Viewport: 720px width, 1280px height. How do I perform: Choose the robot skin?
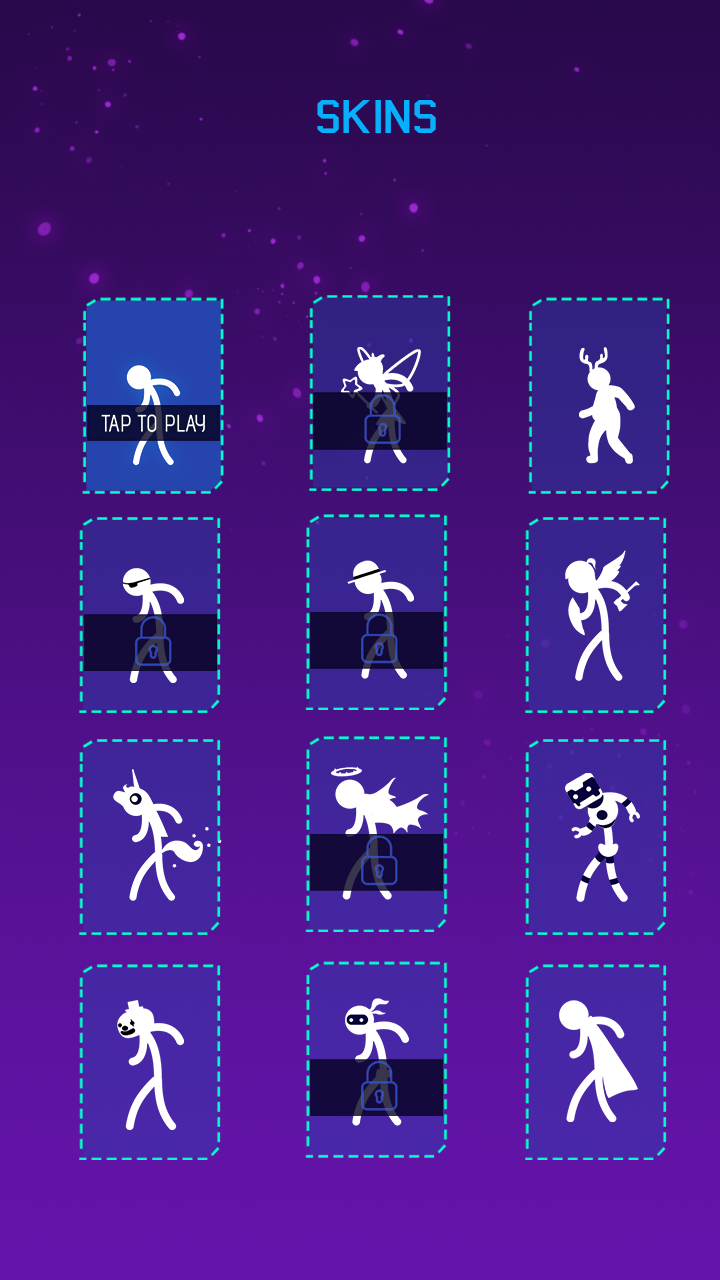[x=596, y=837]
